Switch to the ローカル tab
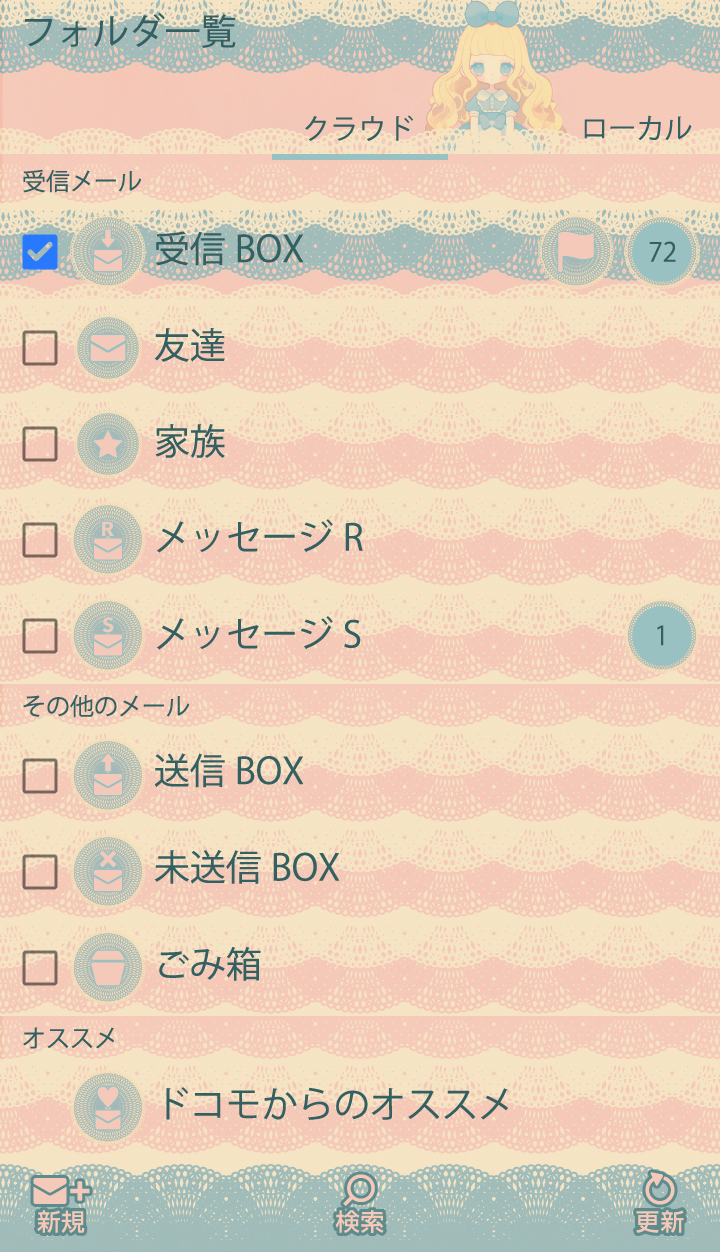This screenshot has height=1252, width=720. point(636,128)
